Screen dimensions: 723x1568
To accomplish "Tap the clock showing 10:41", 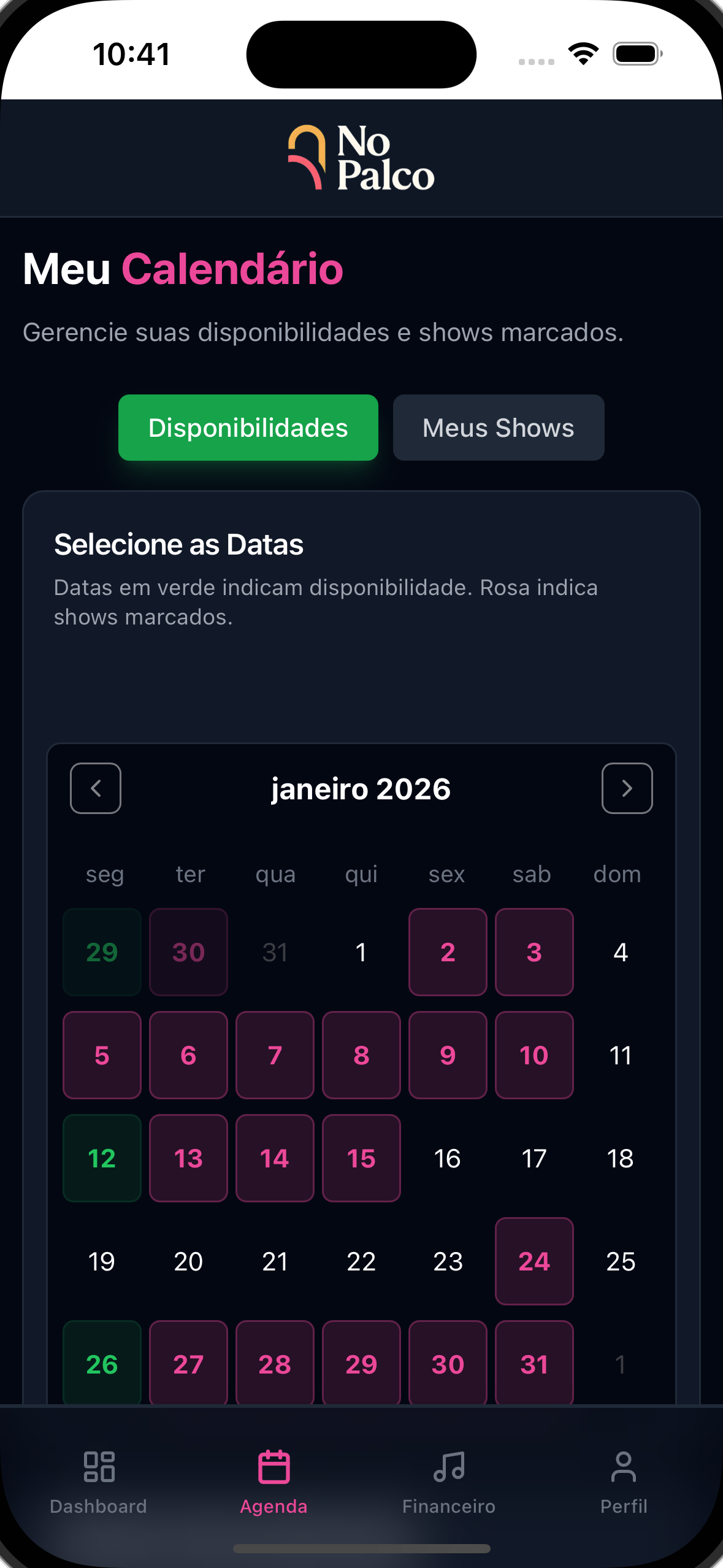I will pyautogui.click(x=130, y=55).
